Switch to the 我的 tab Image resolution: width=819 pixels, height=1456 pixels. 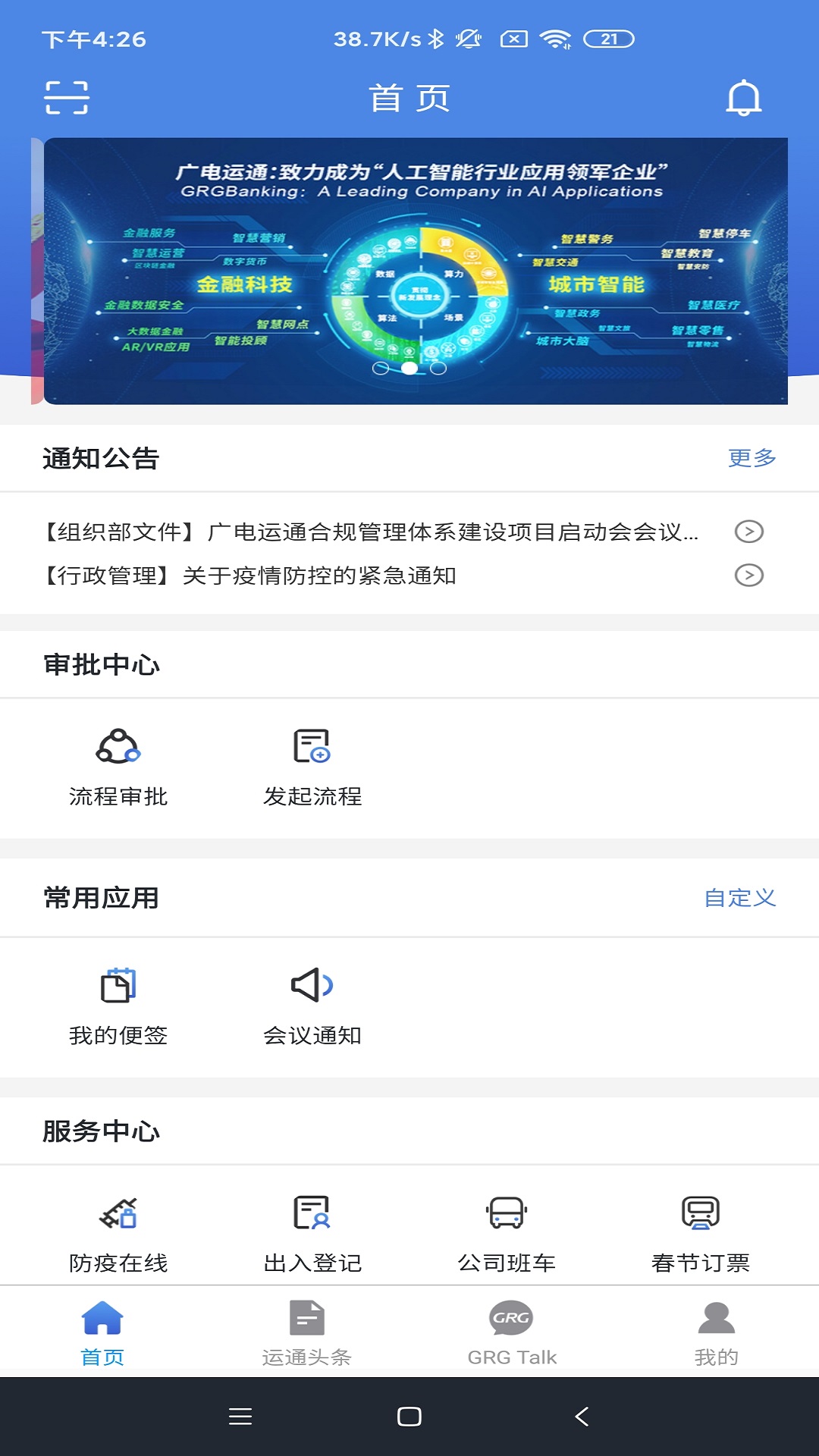[716, 1332]
